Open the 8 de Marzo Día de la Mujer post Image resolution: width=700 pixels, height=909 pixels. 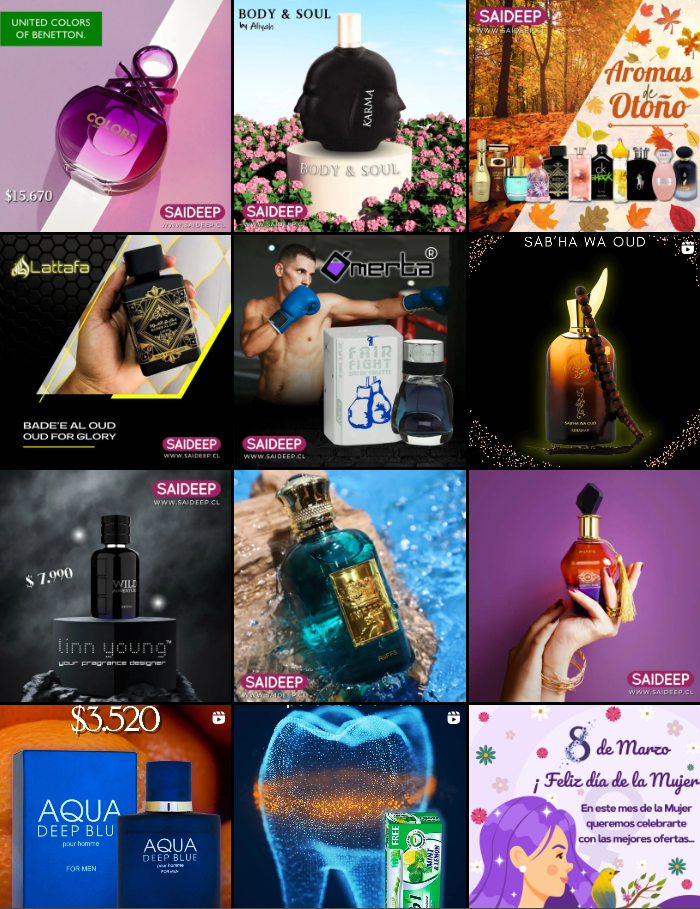[584, 806]
